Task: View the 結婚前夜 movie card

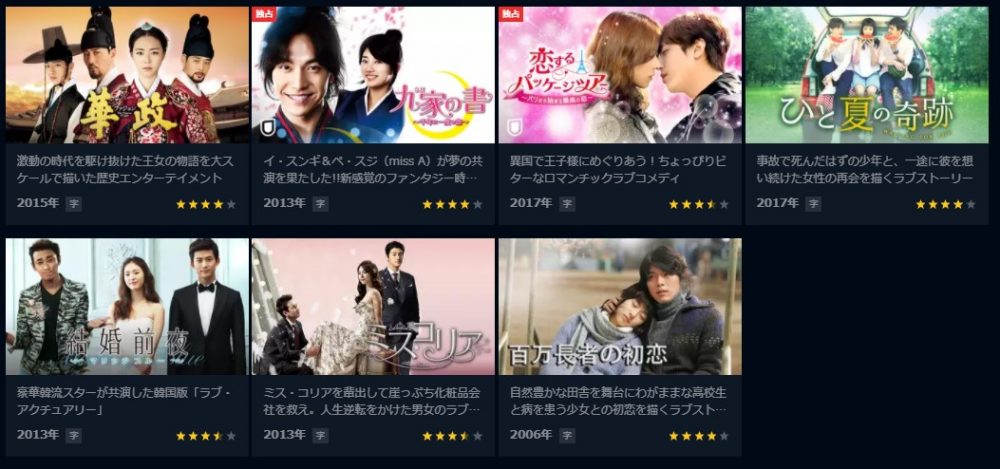Action: [x=127, y=307]
